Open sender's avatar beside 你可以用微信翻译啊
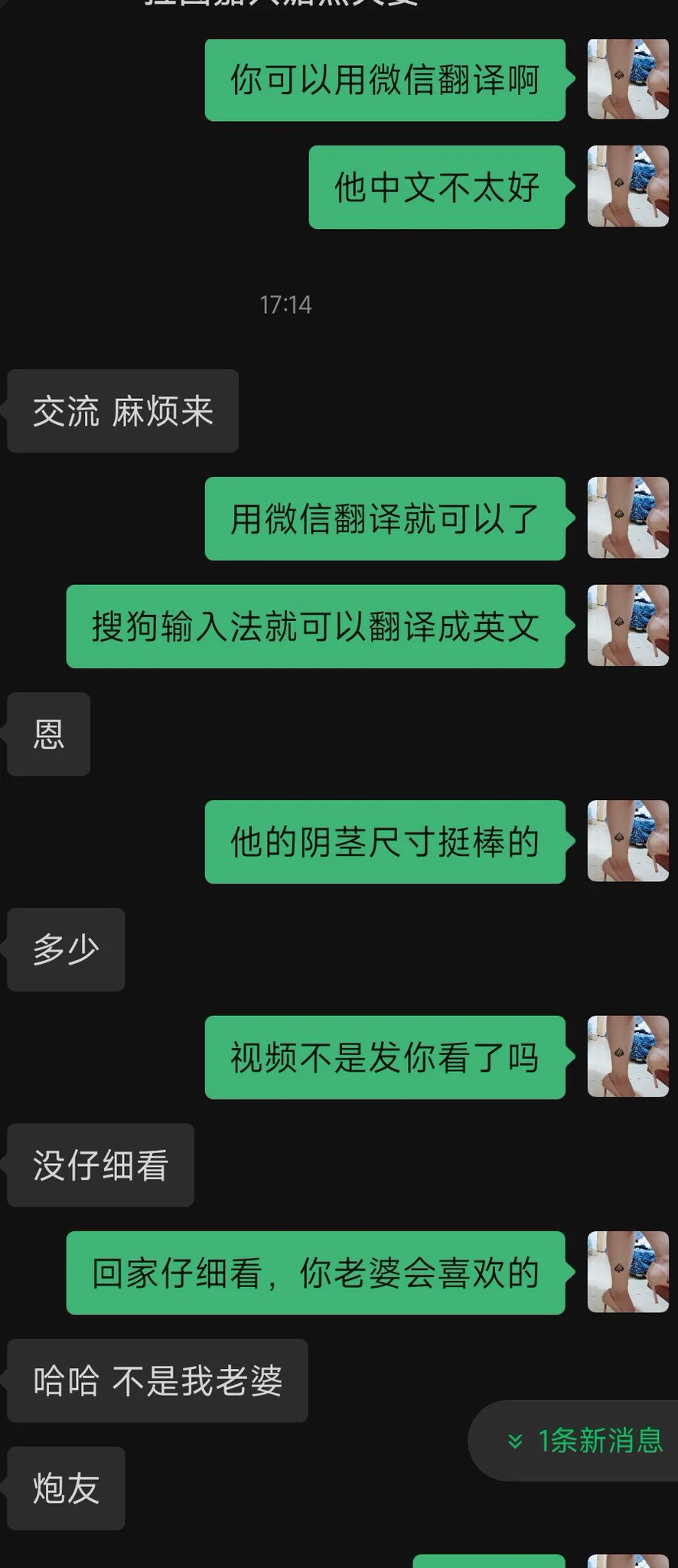 tap(627, 80)
